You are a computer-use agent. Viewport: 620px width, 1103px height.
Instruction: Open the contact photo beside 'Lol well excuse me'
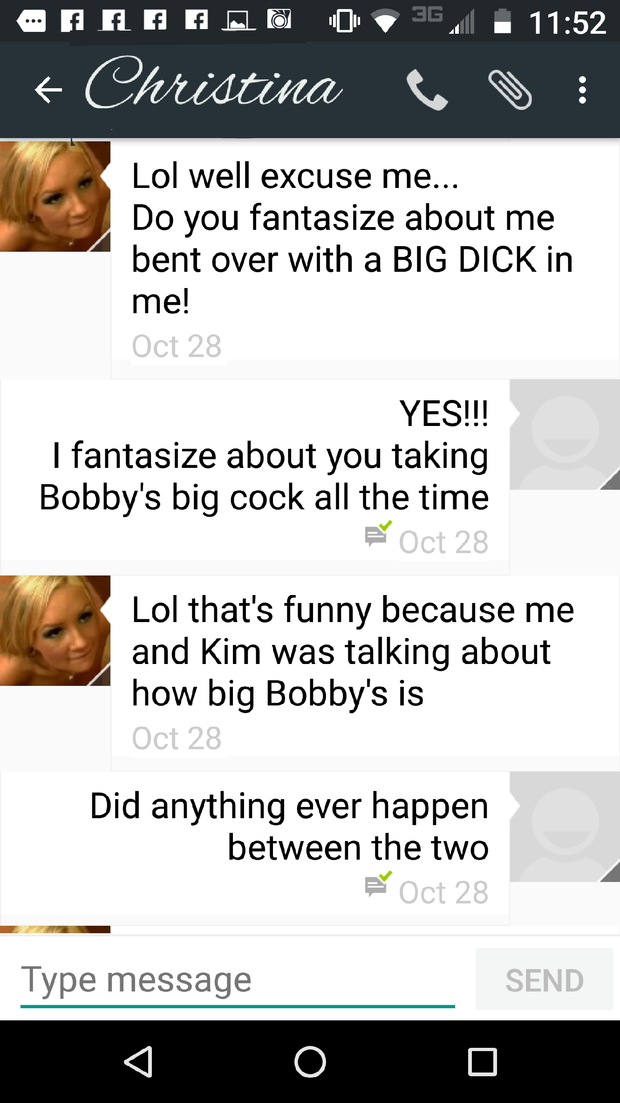tap(55, 196)
